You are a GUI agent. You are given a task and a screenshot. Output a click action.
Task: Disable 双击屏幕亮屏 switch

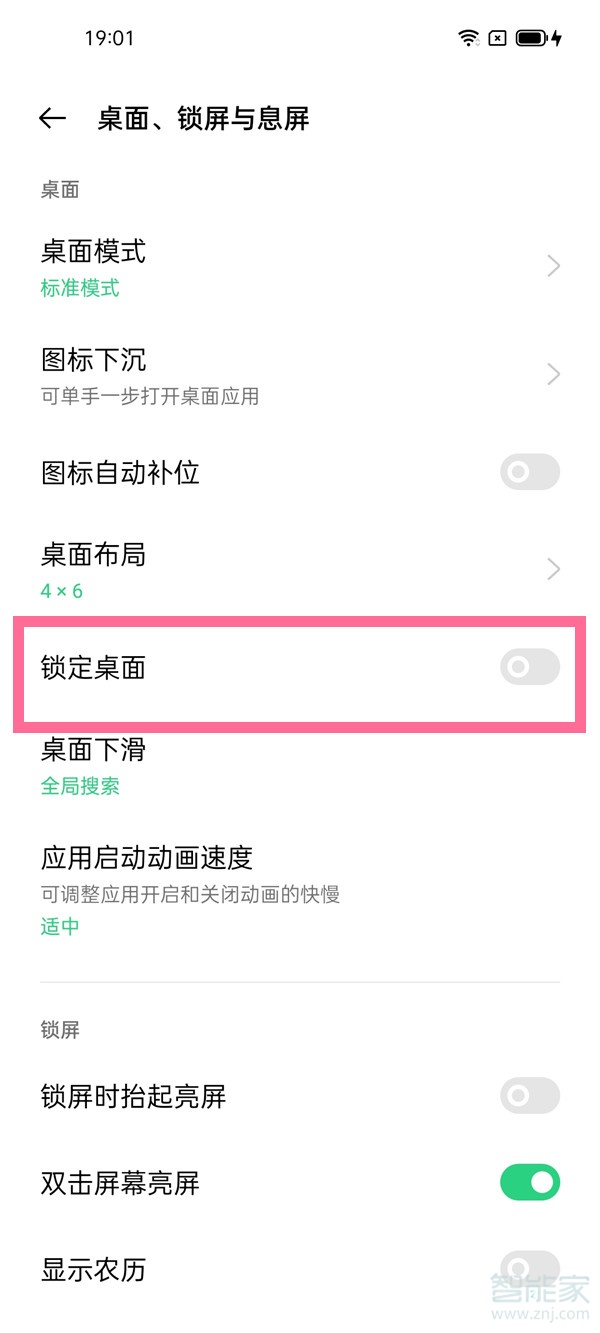click(x=529, y=1183)
